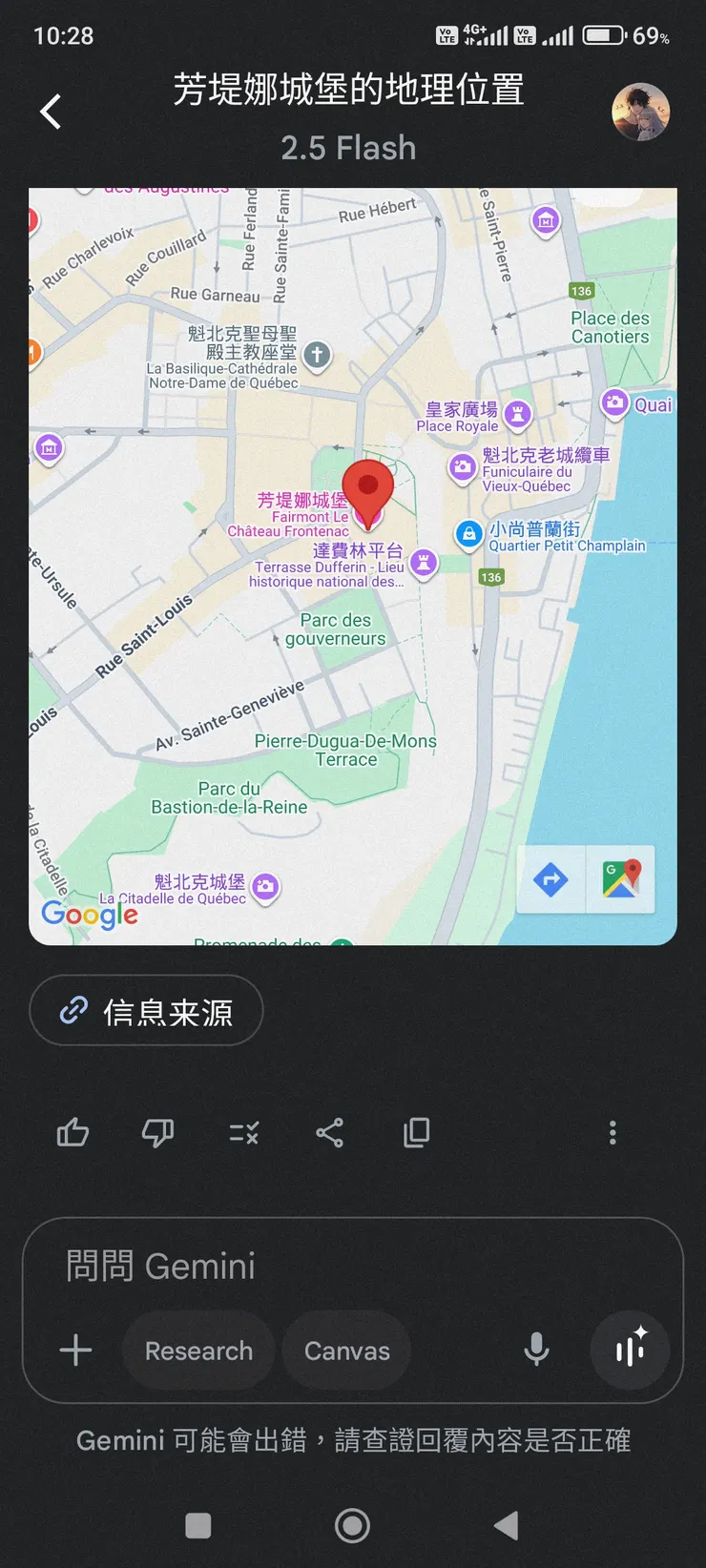706x1568 pixels.
Task: Launch Gemini Live mode
Action: (x=630, y=1350)
